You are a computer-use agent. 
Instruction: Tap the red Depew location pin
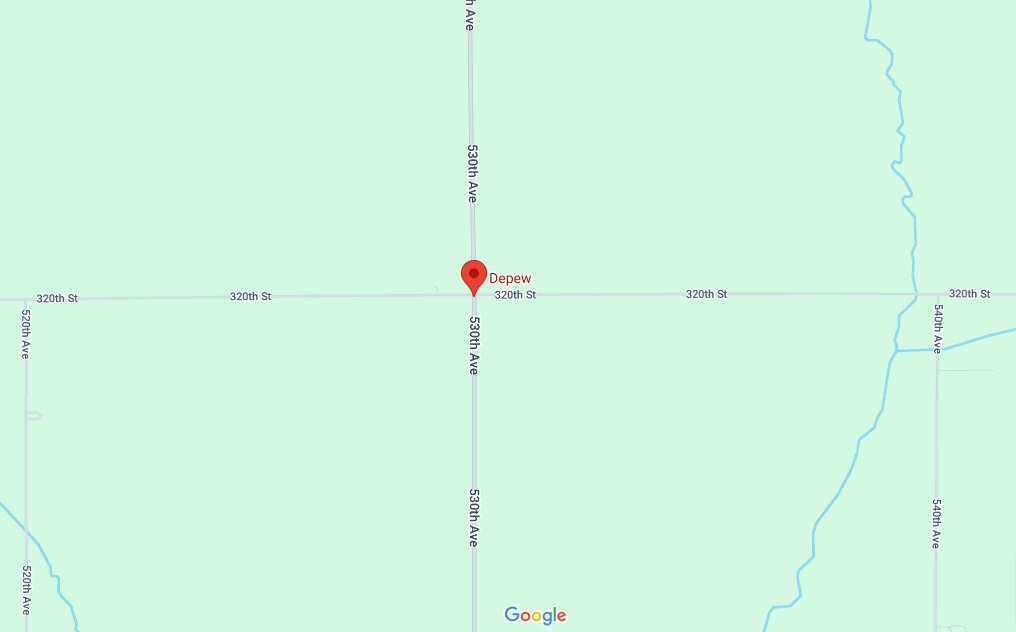473,275
